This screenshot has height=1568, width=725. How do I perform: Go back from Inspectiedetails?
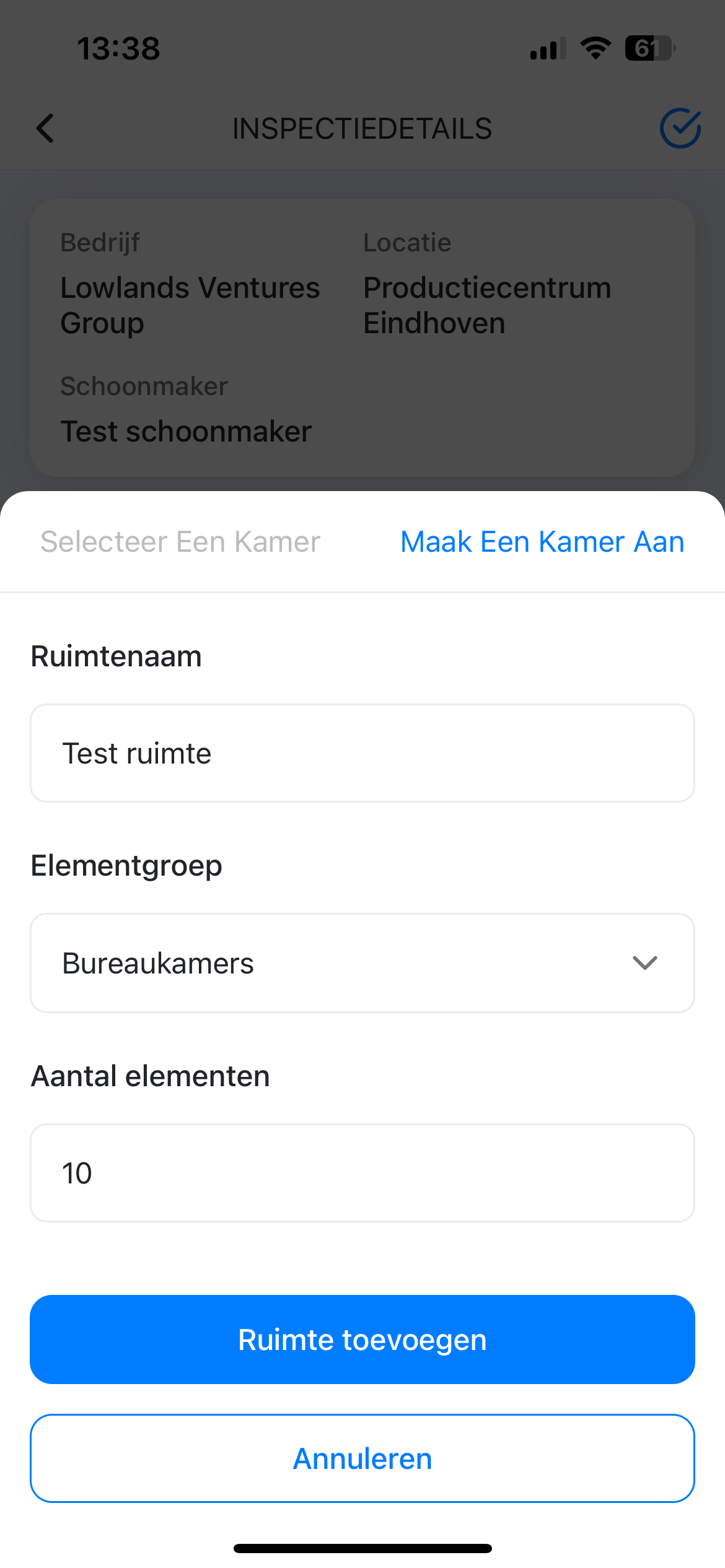point(46,128)
